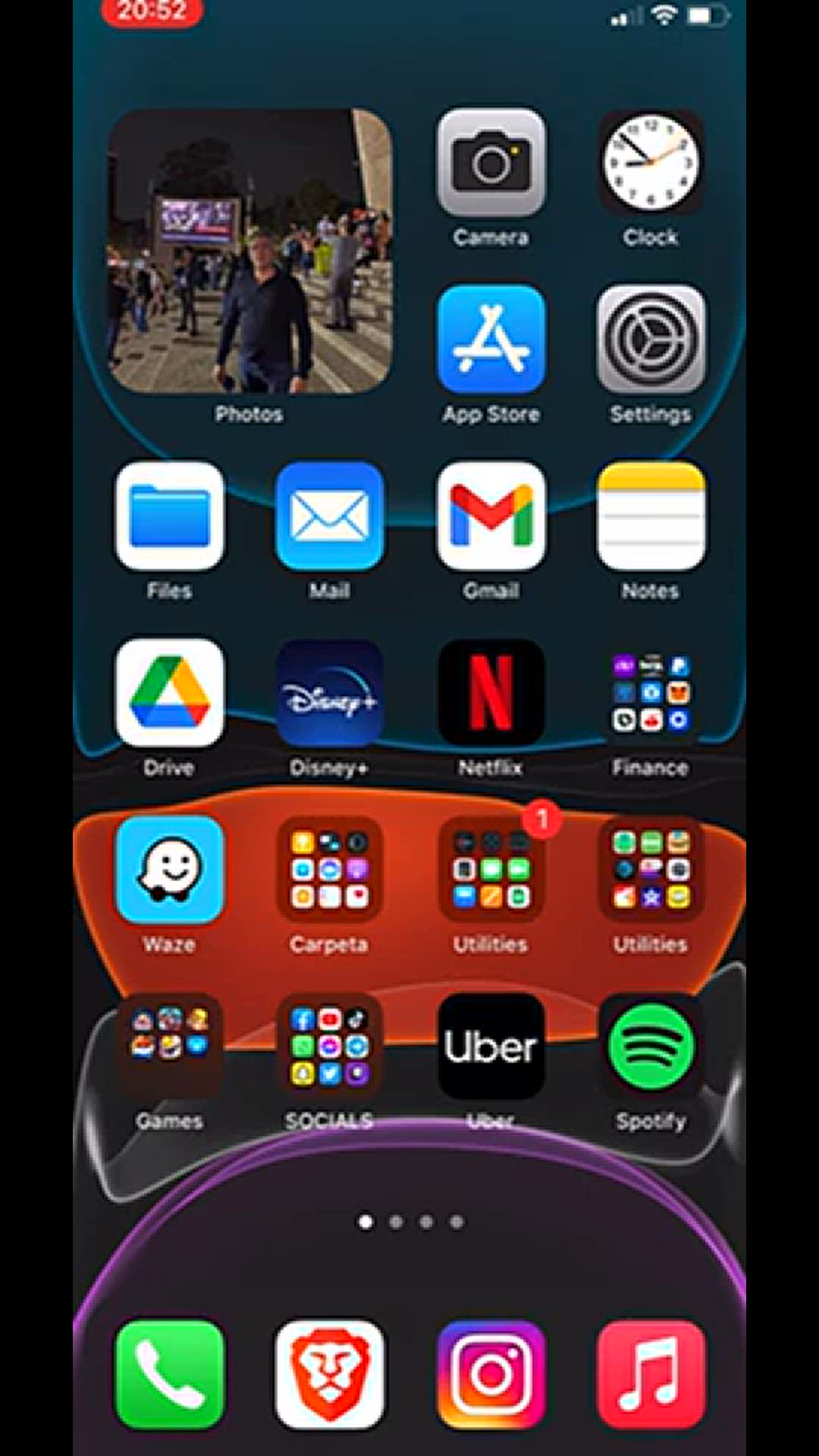Open the Camera app
This screenshot has width=819, height=1456.
[x=491, y=163]
